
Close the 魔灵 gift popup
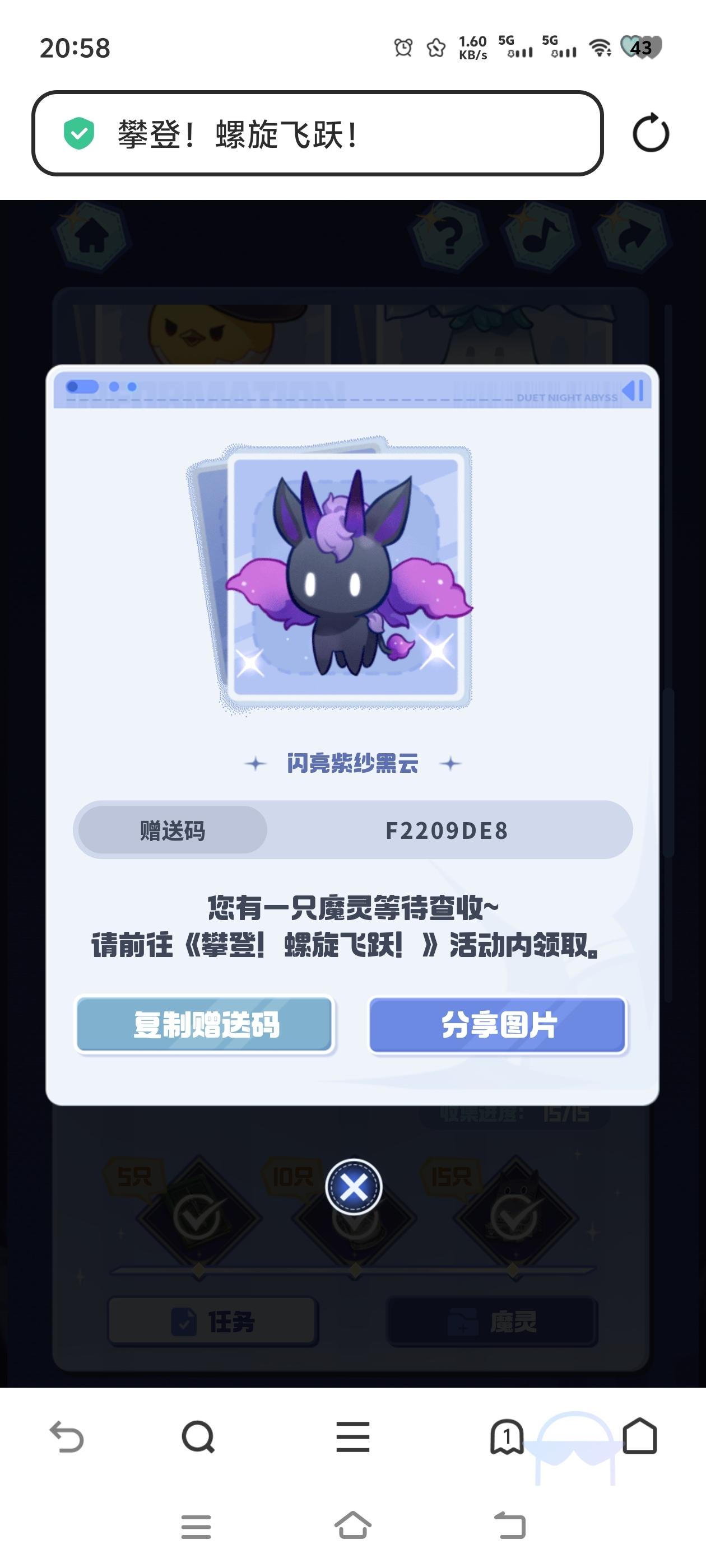click(354, 1186)
